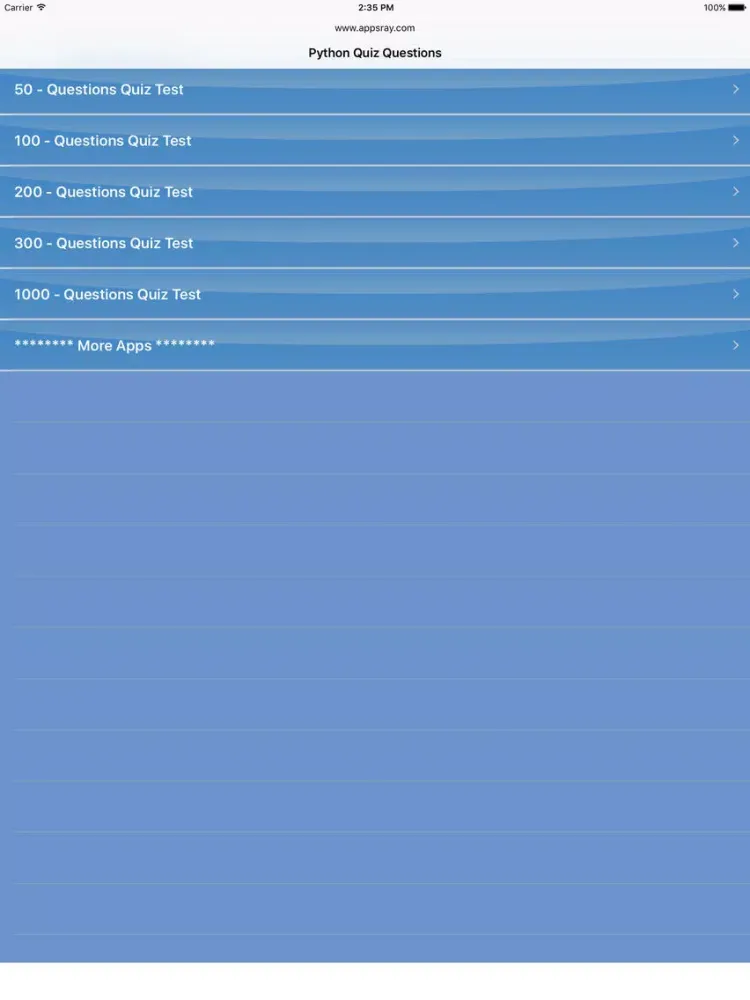The width and height of the screenshot is (750, 1000).
Task: Open the More Apps row
Action: click(375, 345)
